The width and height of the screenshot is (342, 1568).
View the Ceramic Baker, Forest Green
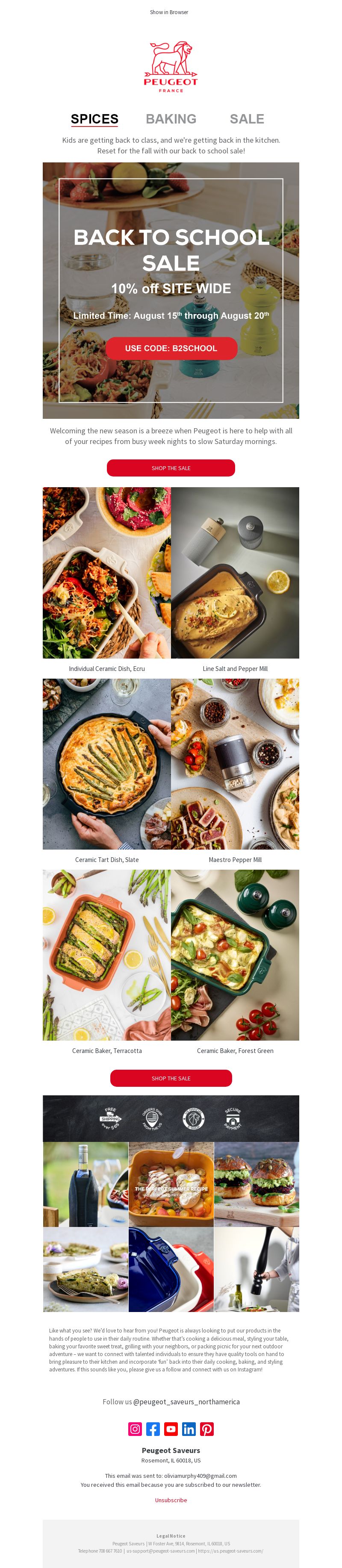pyautogui.click(x=235, y=954)
